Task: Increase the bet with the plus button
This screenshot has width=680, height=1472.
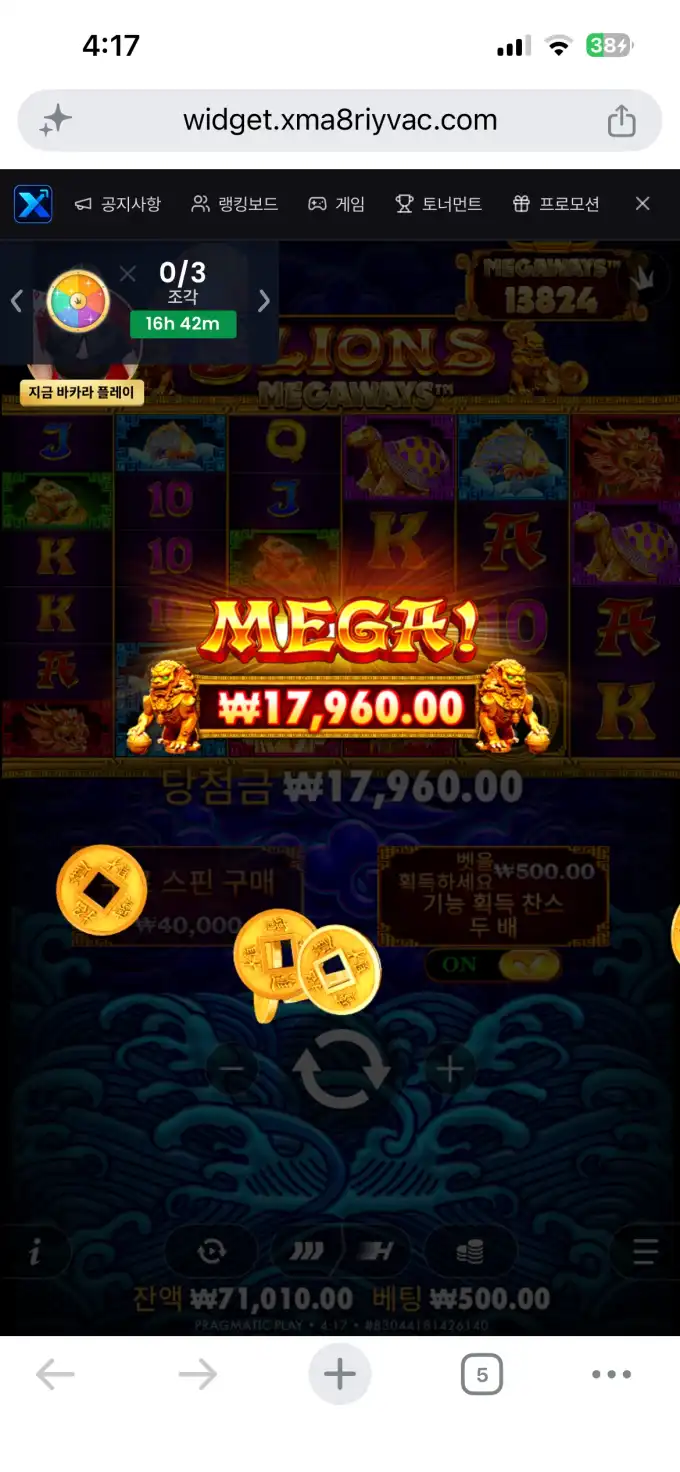Action: point(450,1070)
